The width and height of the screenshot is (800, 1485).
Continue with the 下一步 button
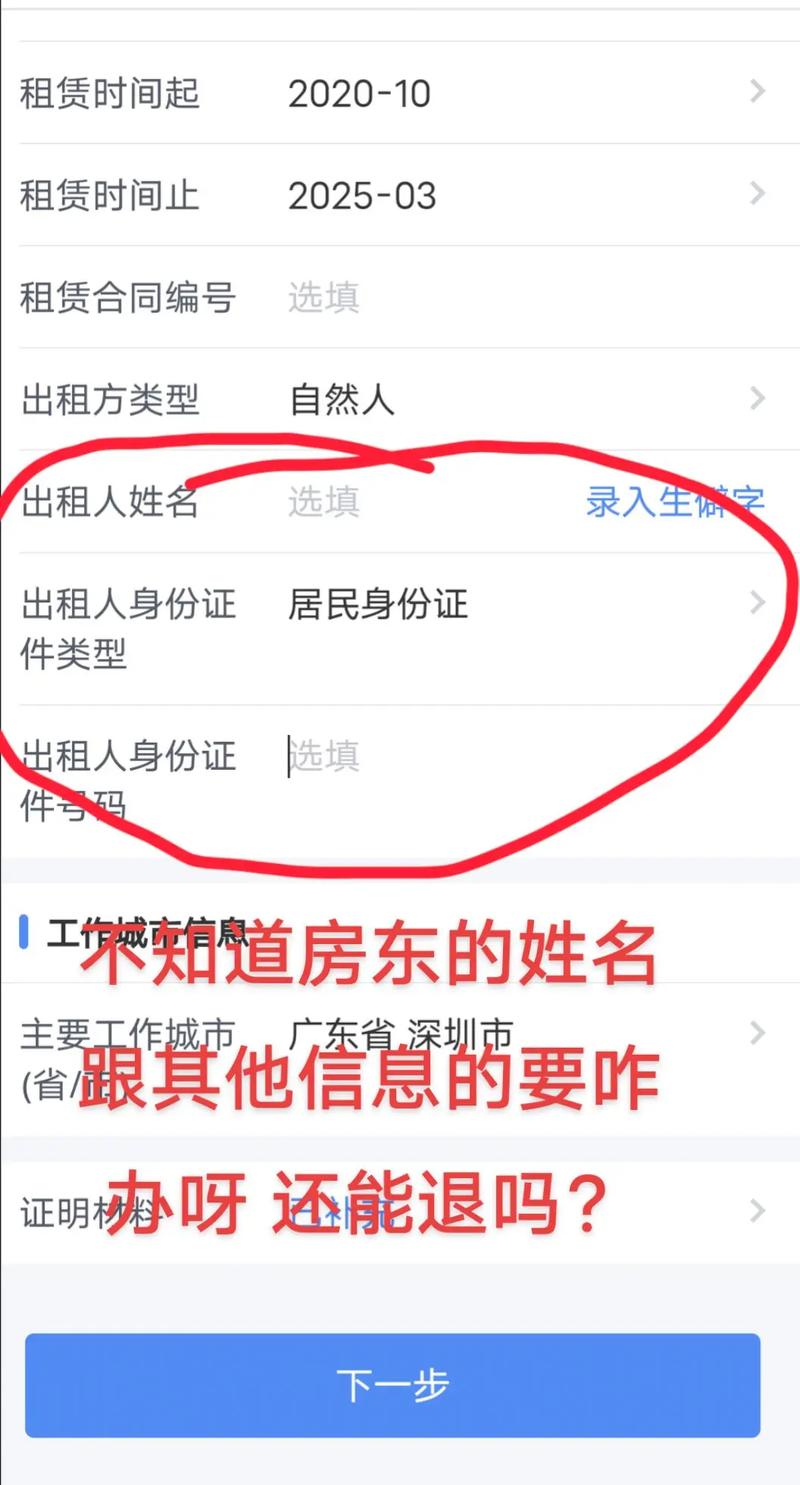pos(392,1385)
